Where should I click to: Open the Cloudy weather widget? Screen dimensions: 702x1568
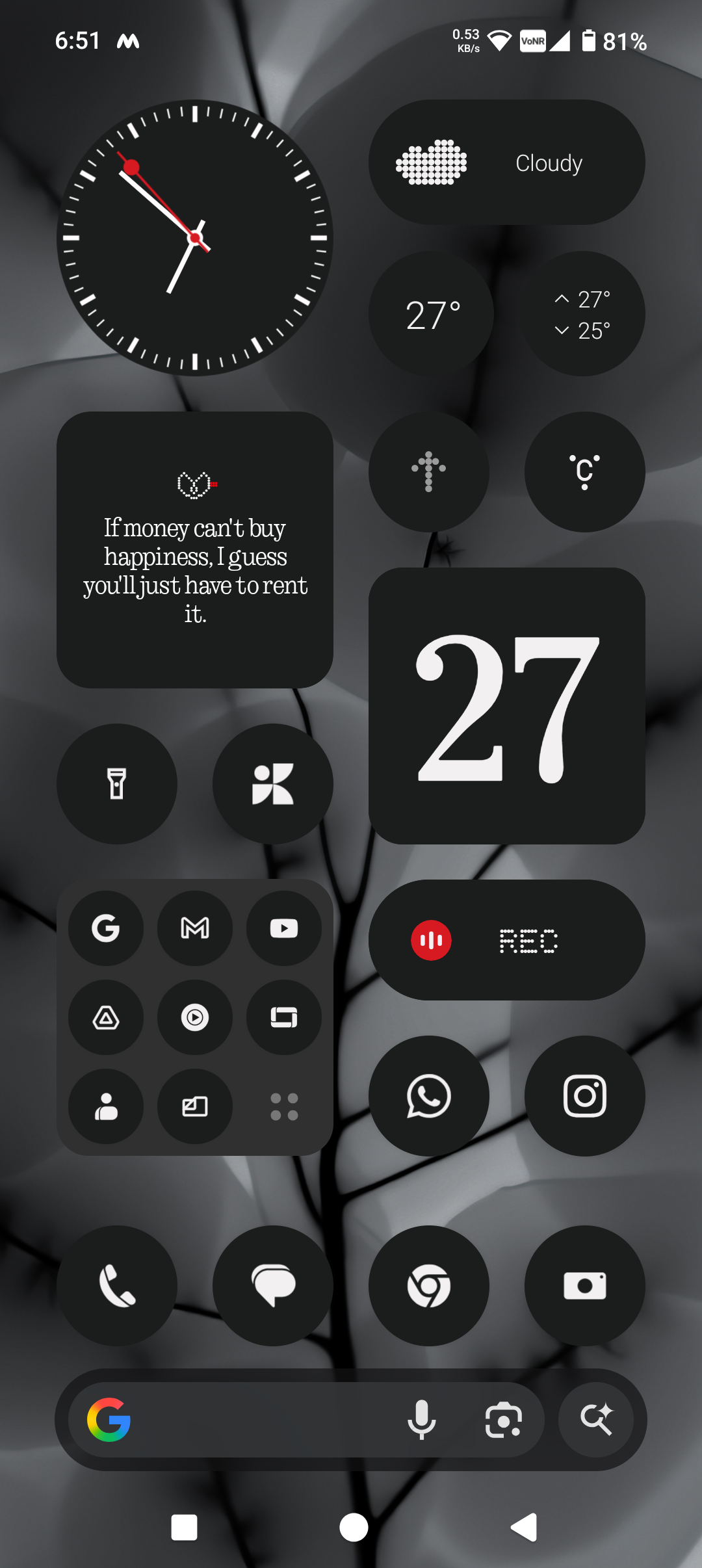click(x=506, y=163)
